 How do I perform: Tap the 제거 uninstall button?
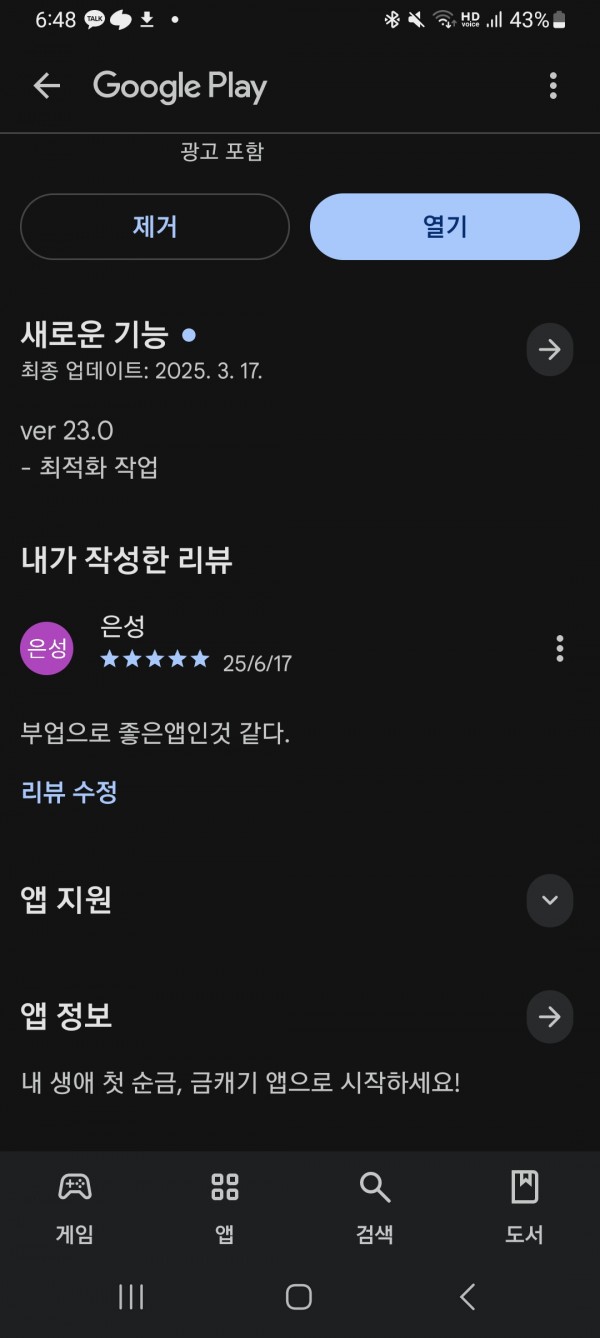[155, 227]
